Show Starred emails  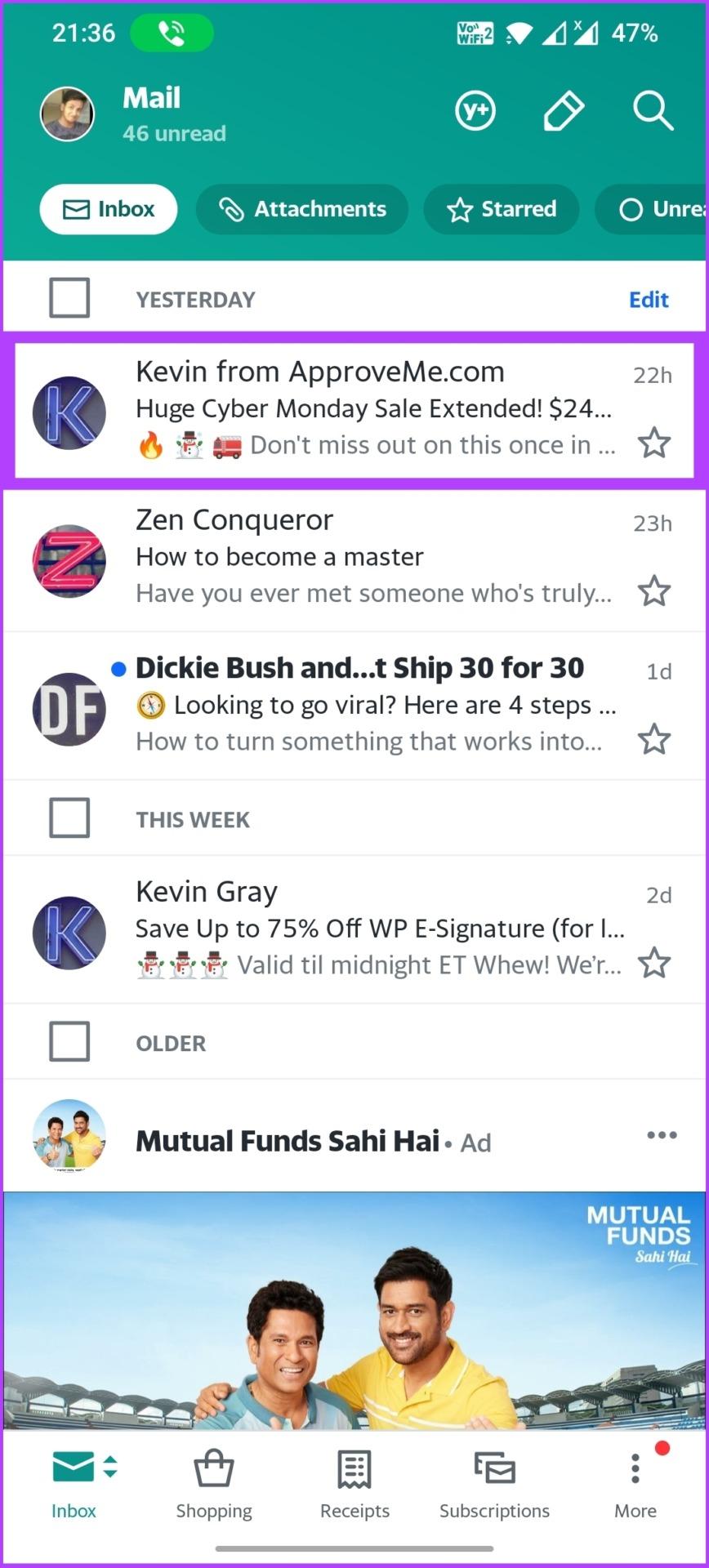(x=502, y=209)
